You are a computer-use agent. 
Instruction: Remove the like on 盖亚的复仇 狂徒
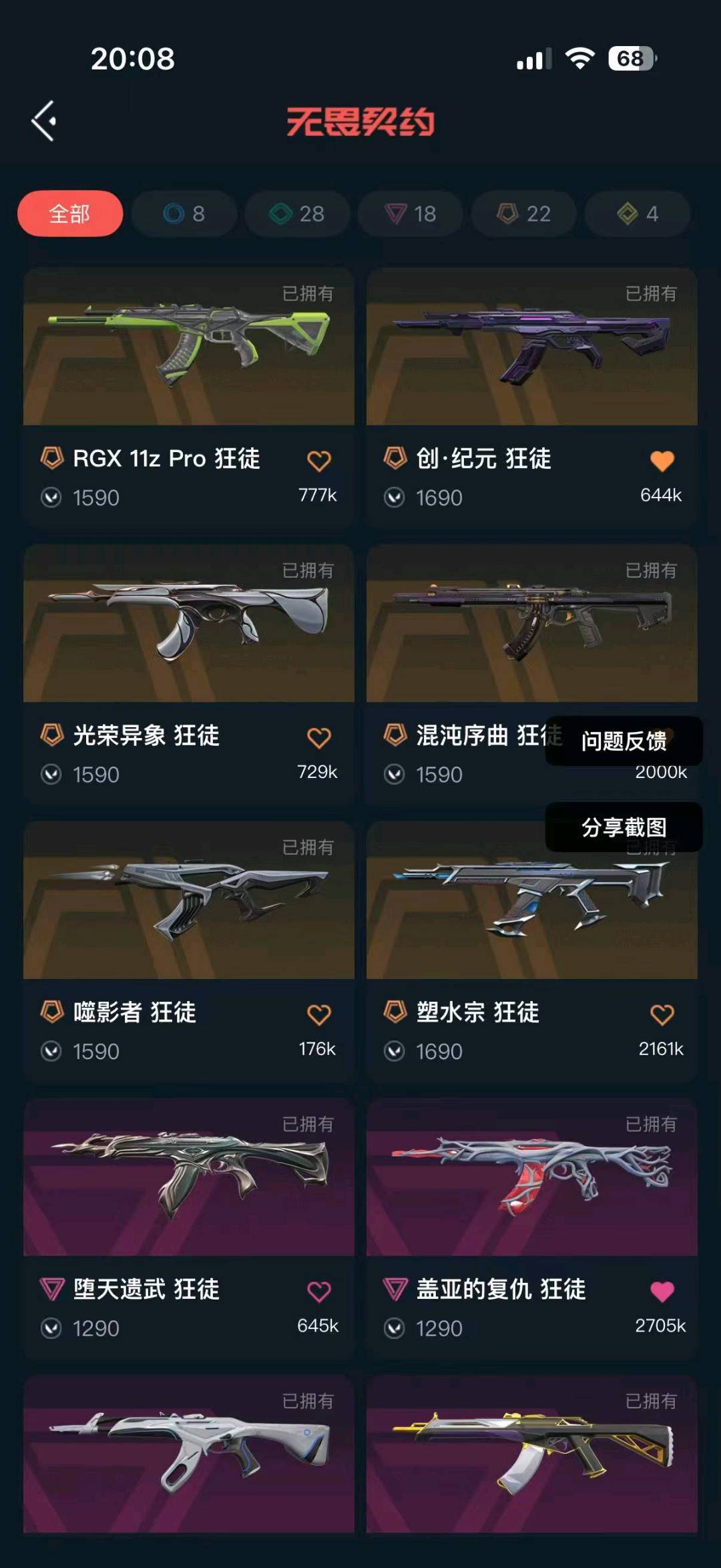tap(662, 1292)
